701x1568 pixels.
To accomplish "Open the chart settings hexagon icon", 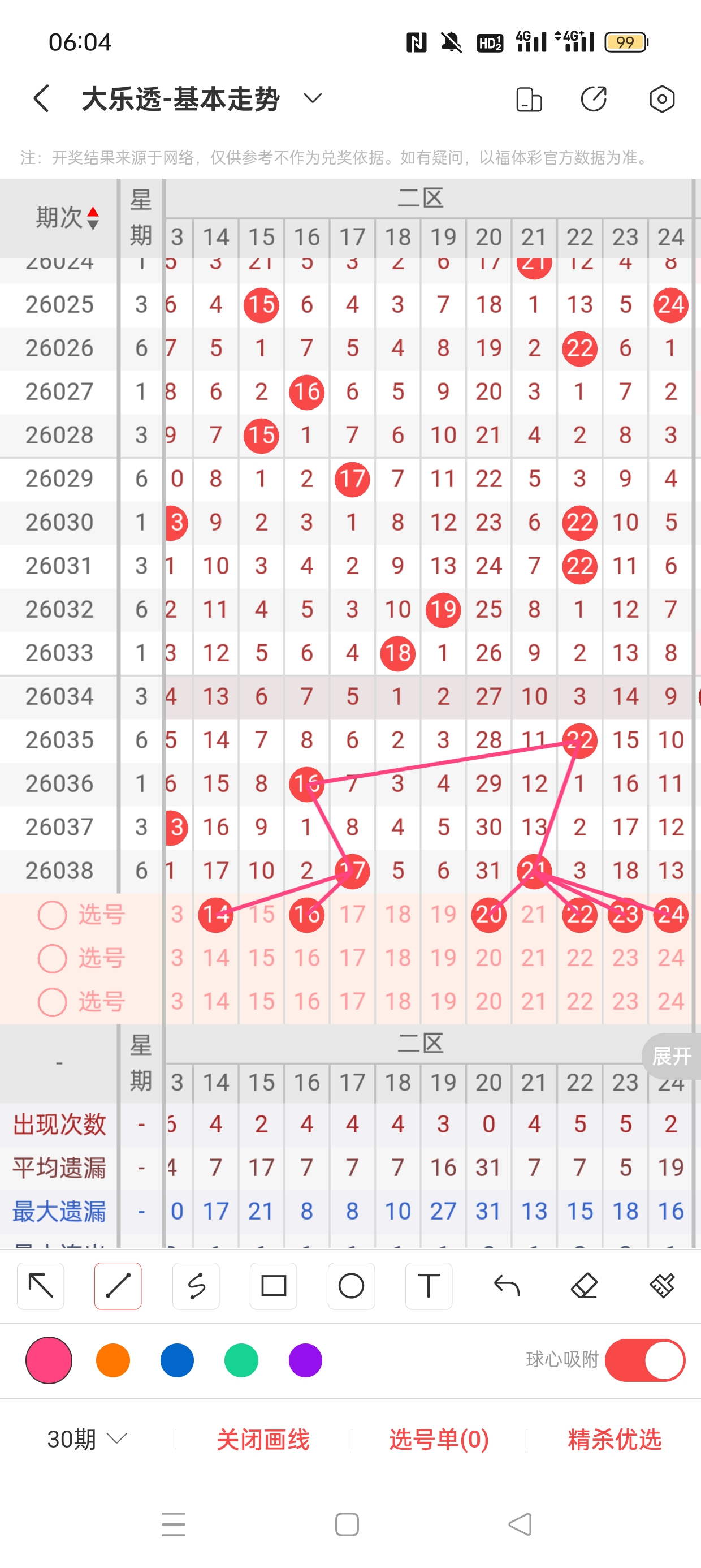I will click(661, 99).
